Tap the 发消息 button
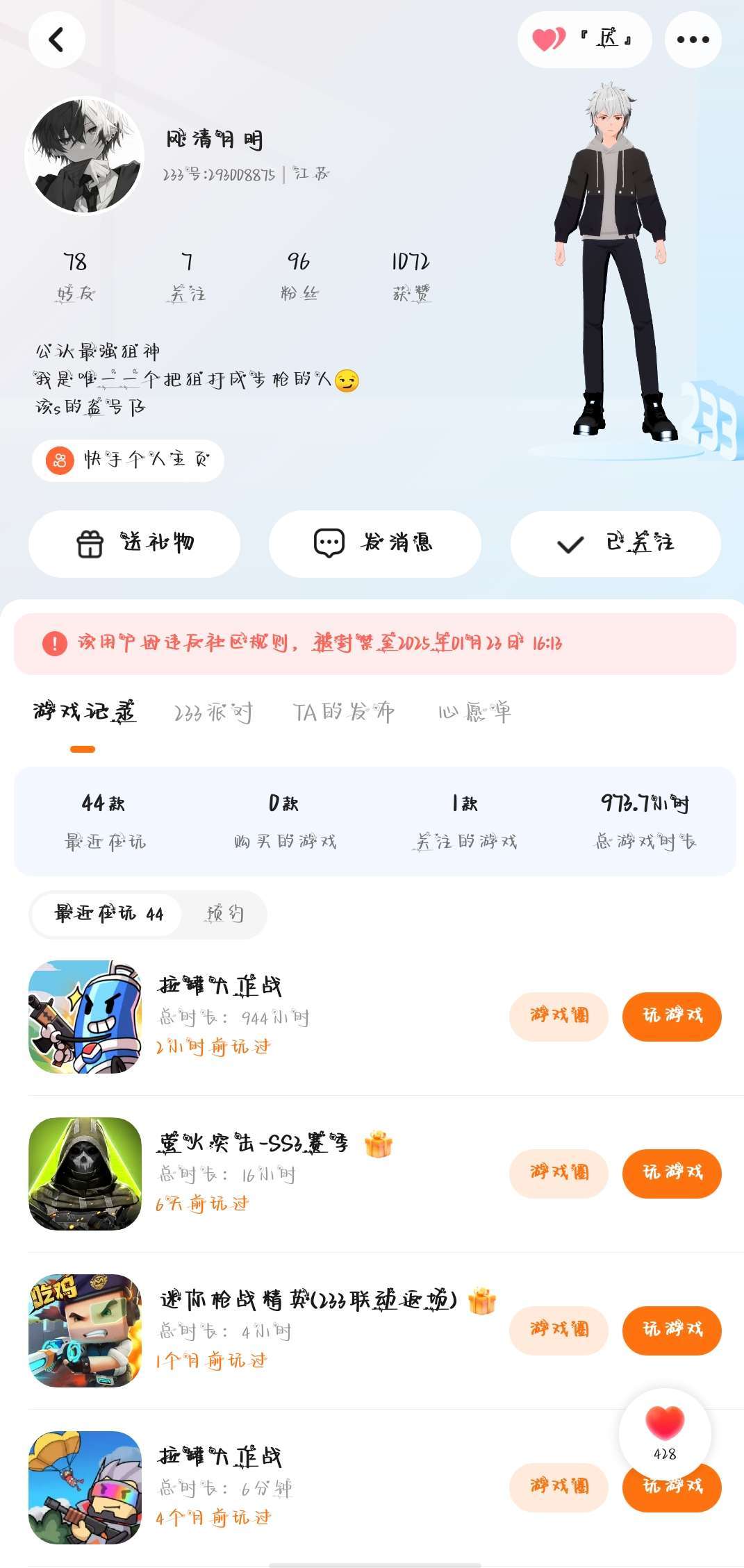744x1568 pixels. 374,544
